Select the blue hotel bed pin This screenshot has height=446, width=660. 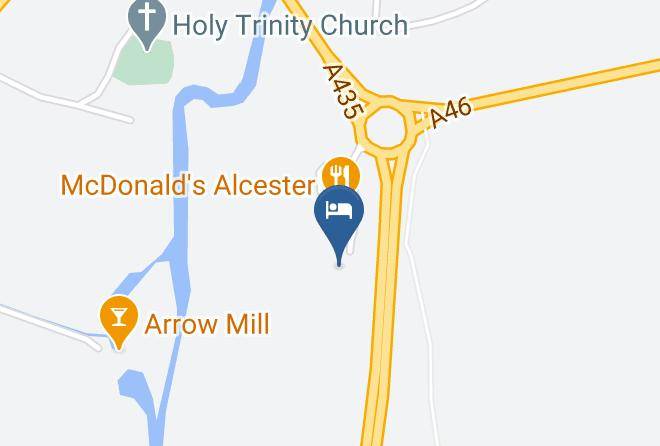point(339,213)
